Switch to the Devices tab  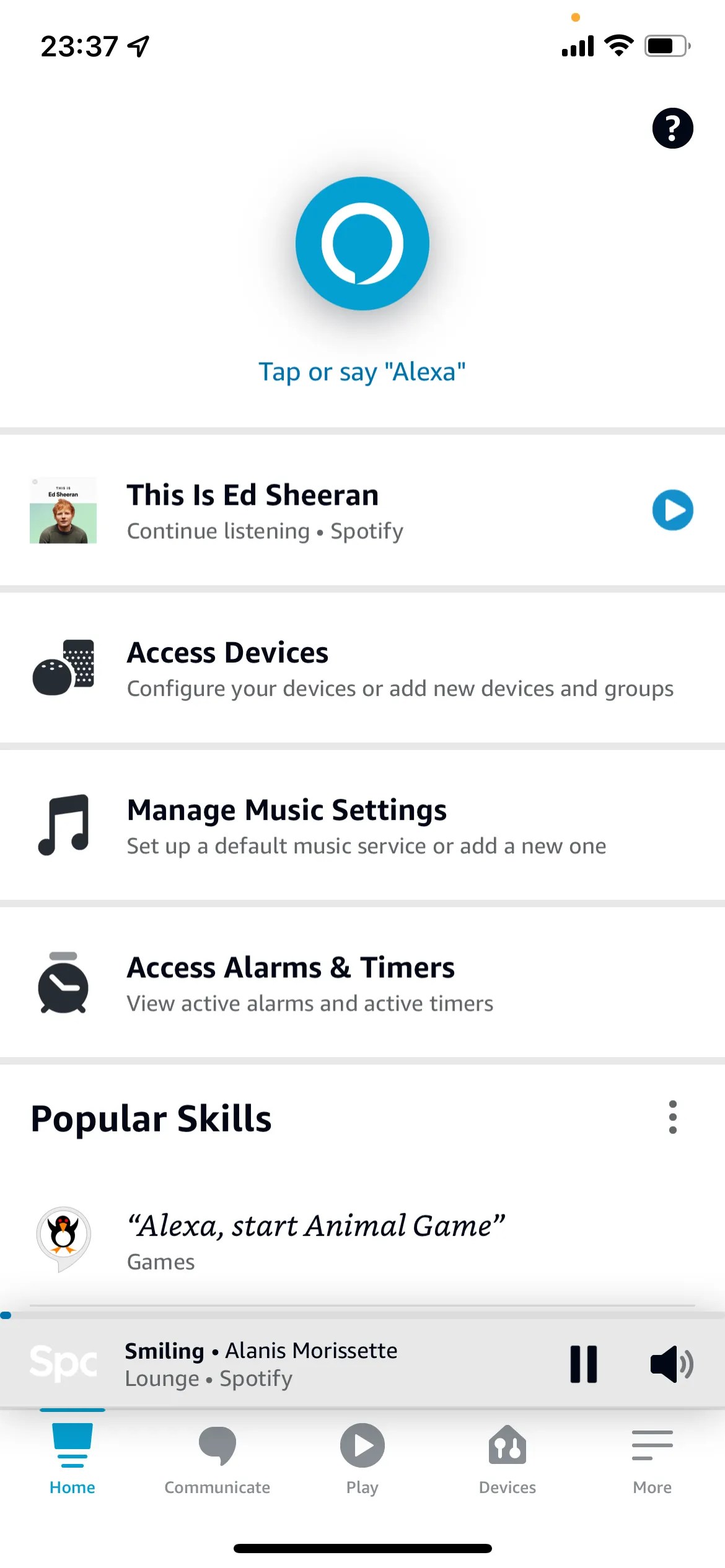click(x=507, y=1452)
